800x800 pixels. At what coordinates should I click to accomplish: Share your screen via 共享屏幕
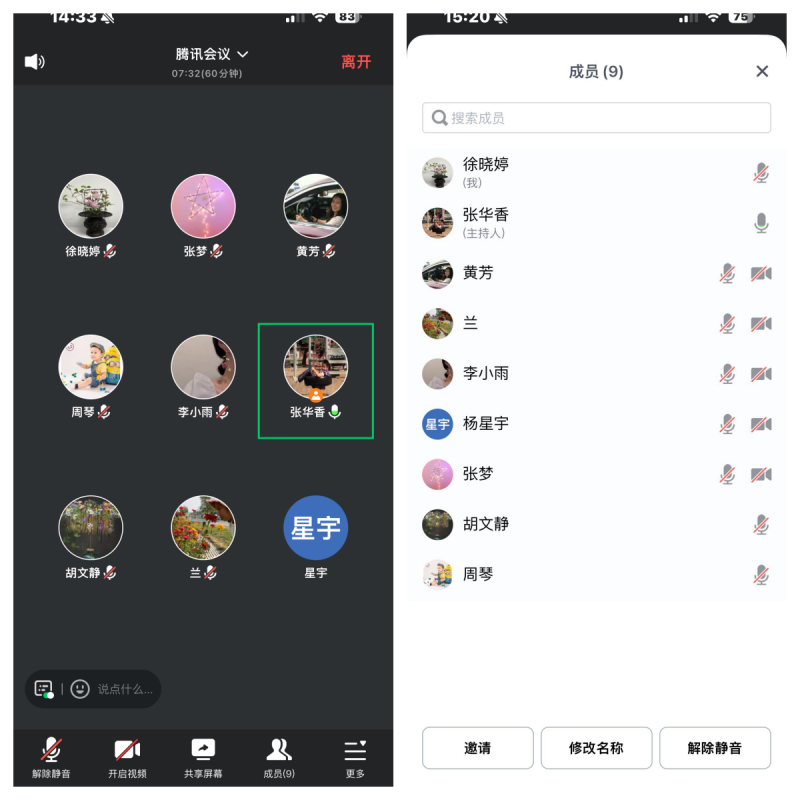pos(203,757)
